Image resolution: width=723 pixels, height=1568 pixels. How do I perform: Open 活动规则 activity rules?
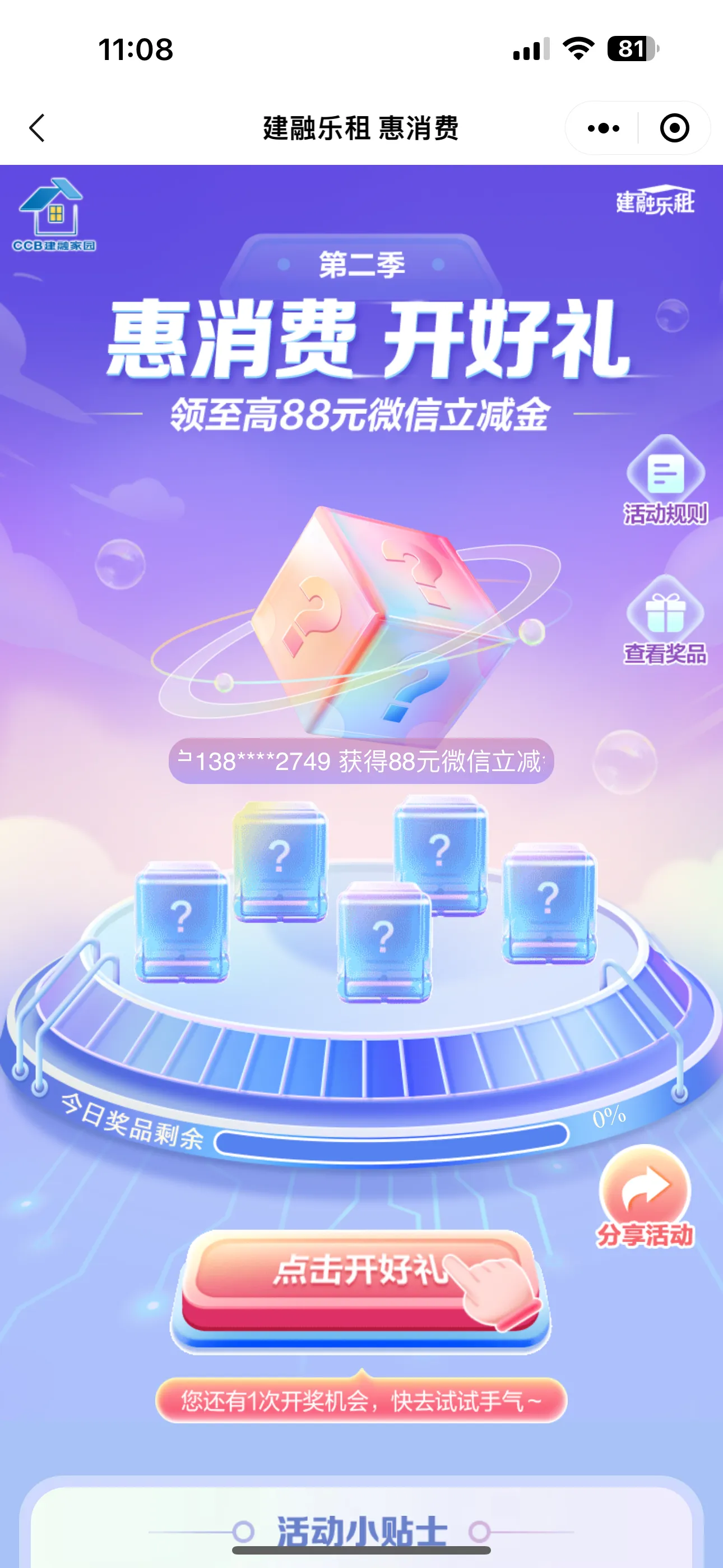pos(665,481)
